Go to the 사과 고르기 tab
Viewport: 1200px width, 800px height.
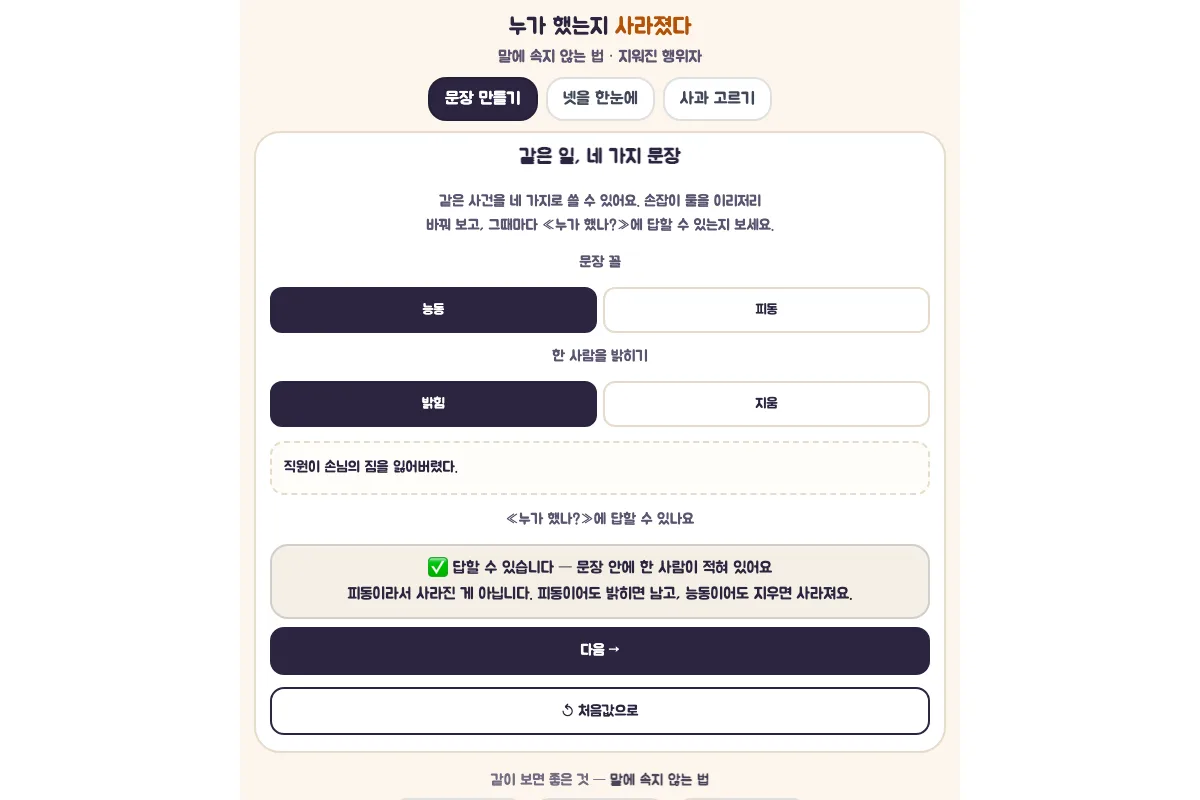coord(717,99)
